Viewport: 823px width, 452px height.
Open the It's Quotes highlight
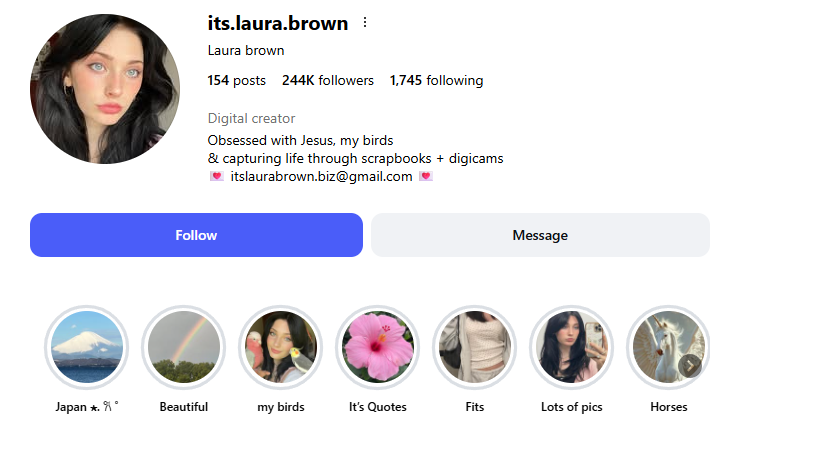pos(378,348)
